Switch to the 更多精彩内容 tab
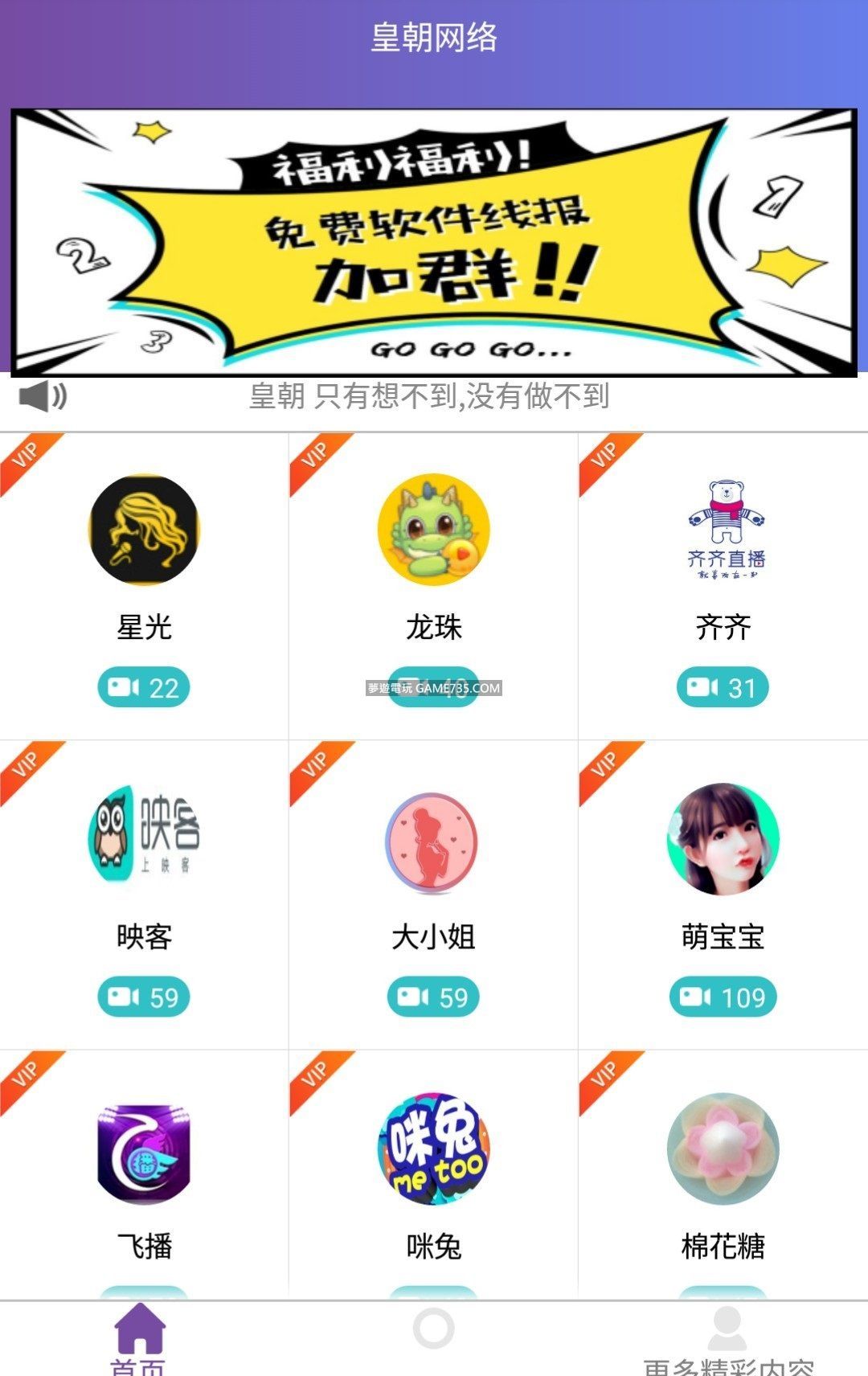The image size is (868, 1376). (x=727, y=1338)
